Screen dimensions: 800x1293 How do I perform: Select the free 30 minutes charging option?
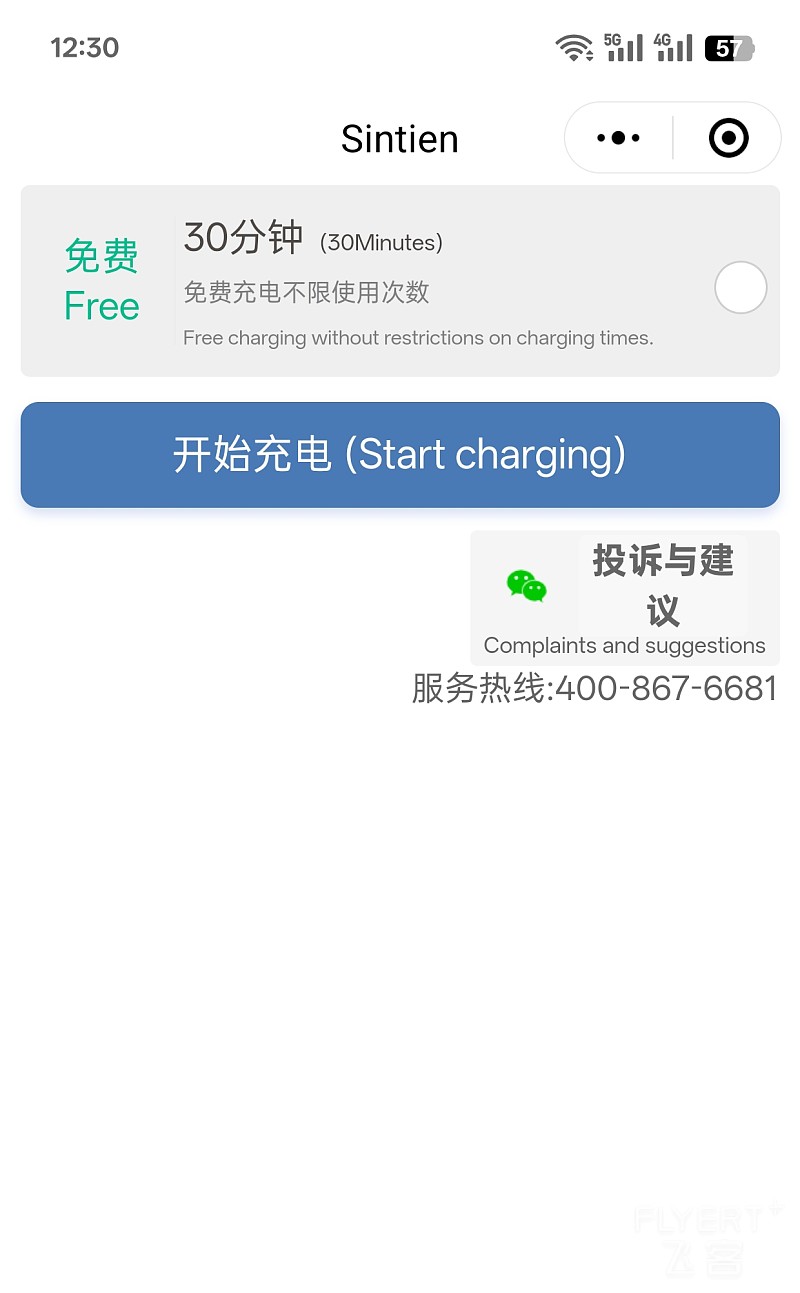pos(740,288)
